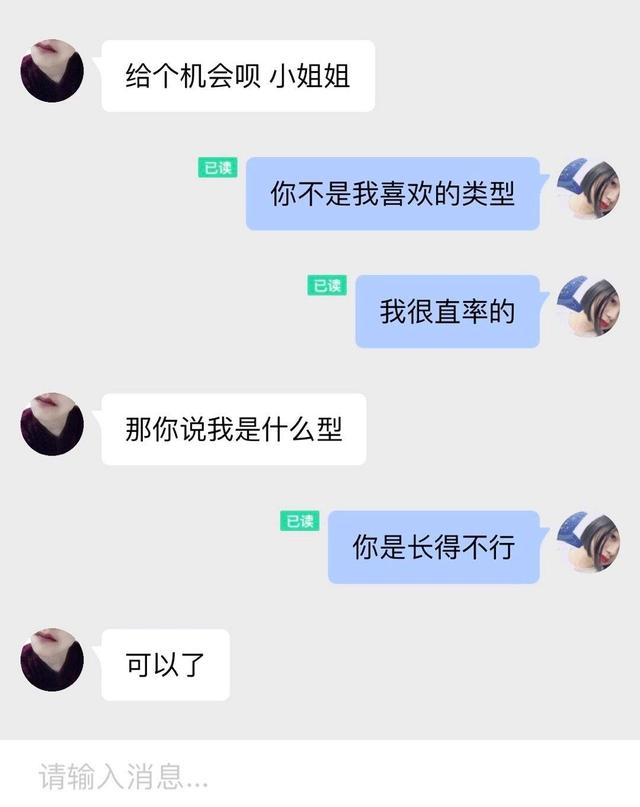Viewport: 640px width, 807px height.
Task: Open my avatar beside 你不是我喜欢的类型
Action: (588, 189)
